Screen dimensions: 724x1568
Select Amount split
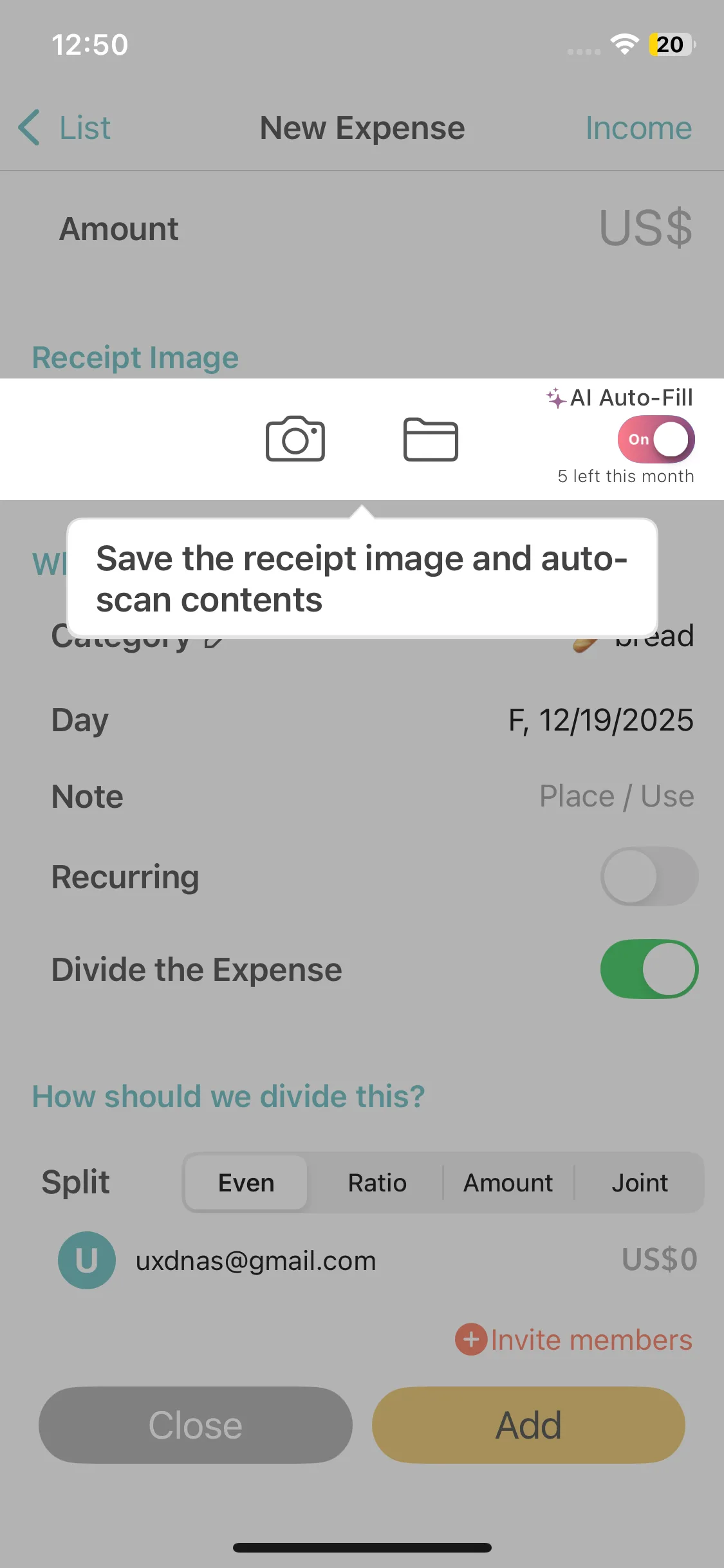point(508,1182)
